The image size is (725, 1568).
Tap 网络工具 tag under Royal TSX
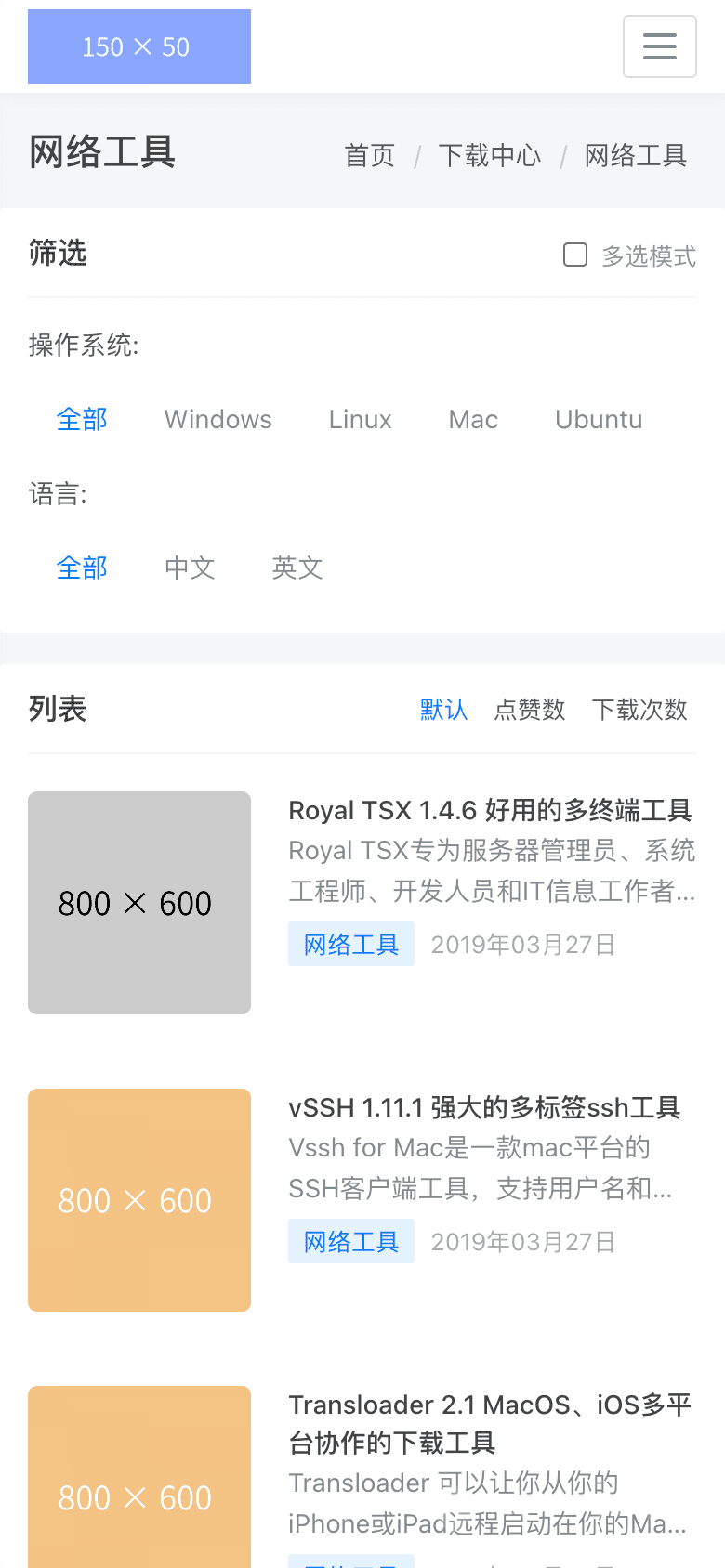pos(351,944)
